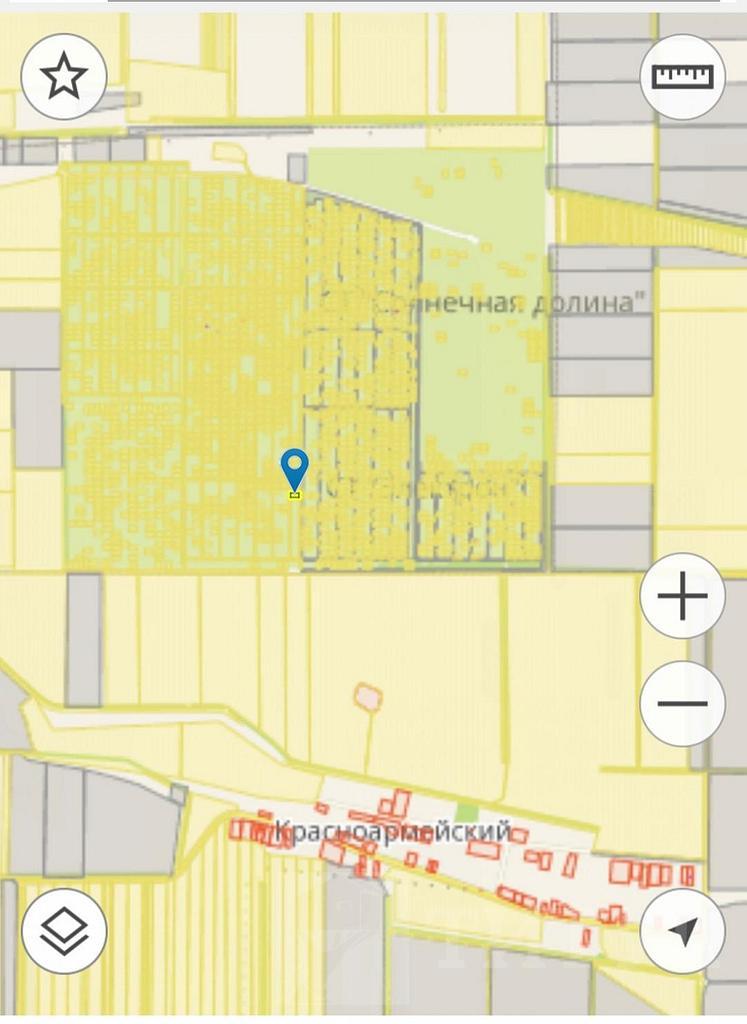747x1024 pixels.
Task: Open the map layers selector
Action: 64,931
